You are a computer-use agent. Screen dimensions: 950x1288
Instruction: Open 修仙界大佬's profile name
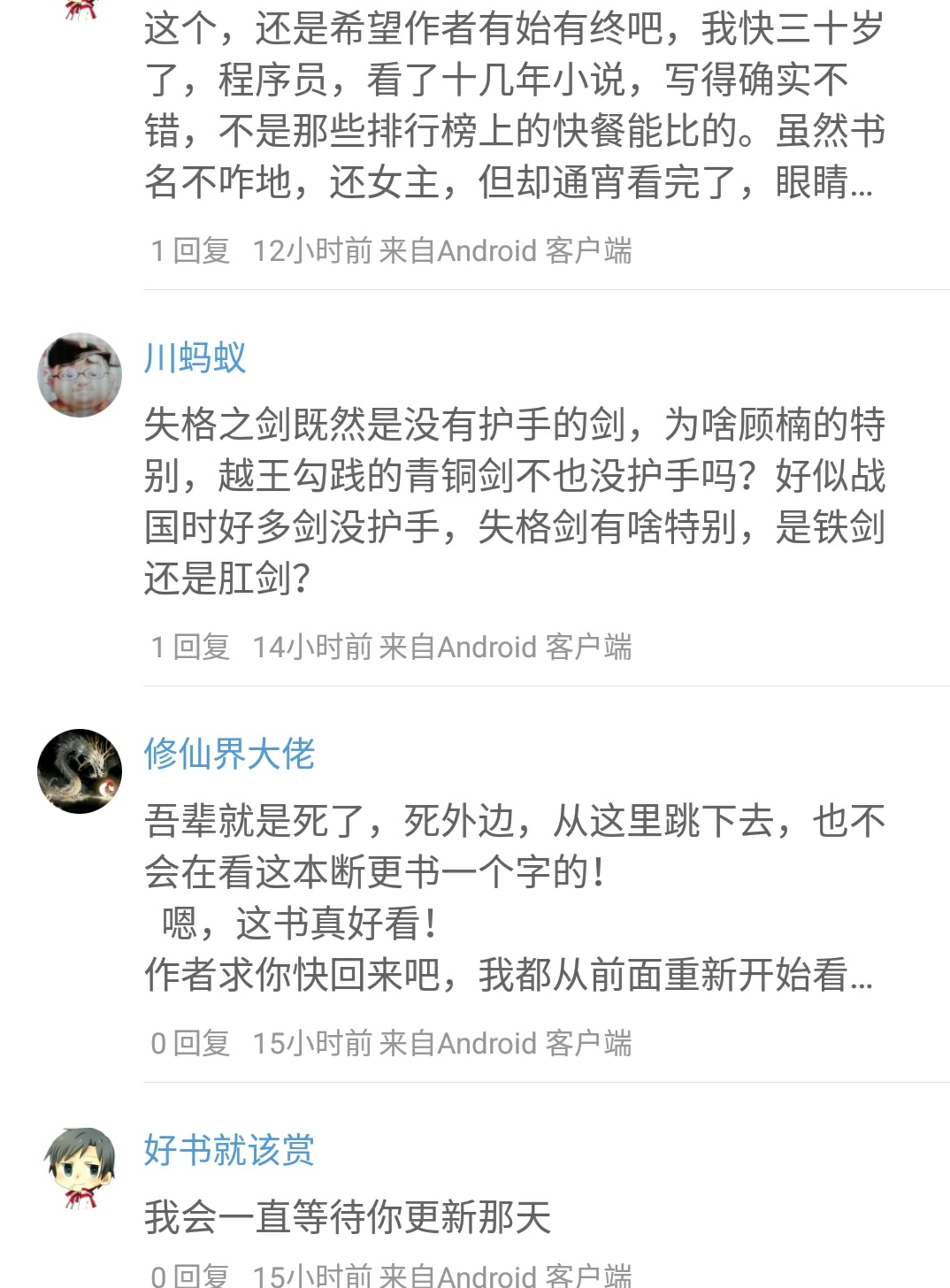(229, 755)
